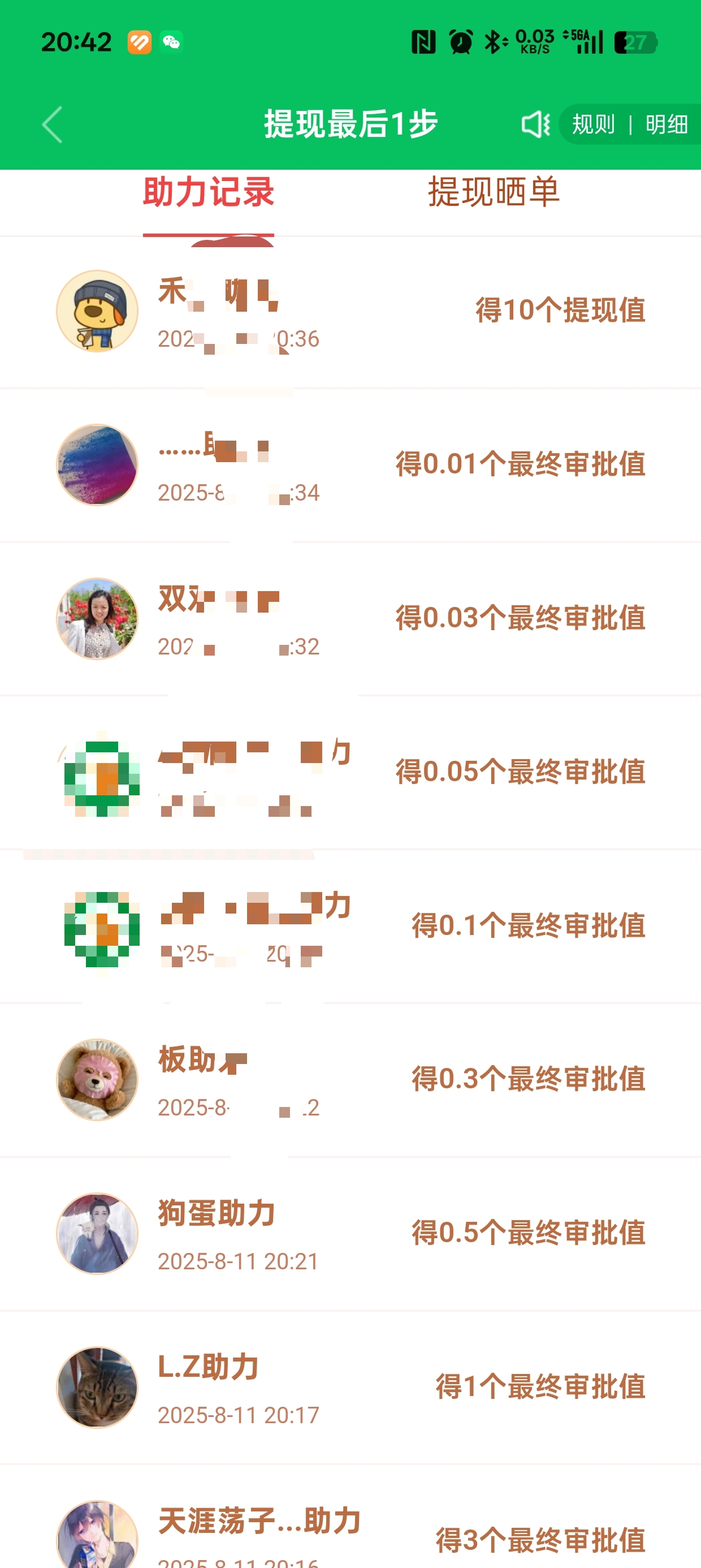
Task: View the 明细 details page
Action: (667, 125)
